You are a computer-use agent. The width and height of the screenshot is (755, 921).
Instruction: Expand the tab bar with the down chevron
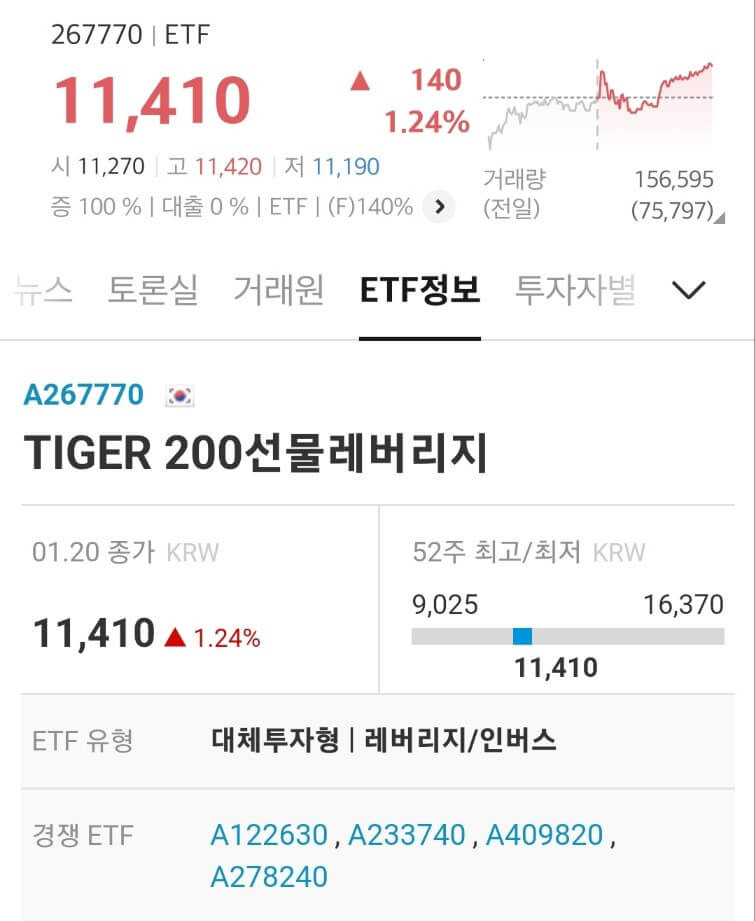click(686, 292)
